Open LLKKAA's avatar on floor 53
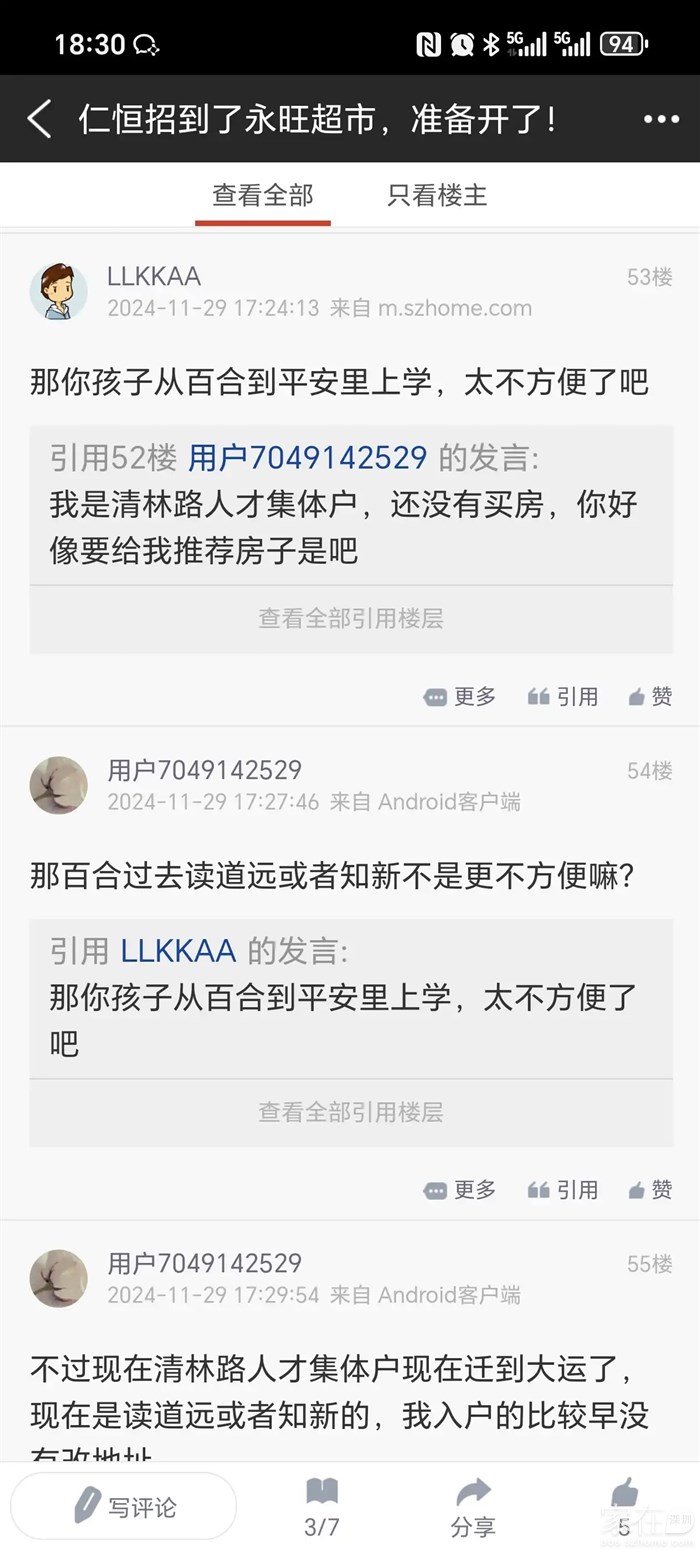This screenshot has width=700, height=1550. pyautogui.click(x=58, y=291)
